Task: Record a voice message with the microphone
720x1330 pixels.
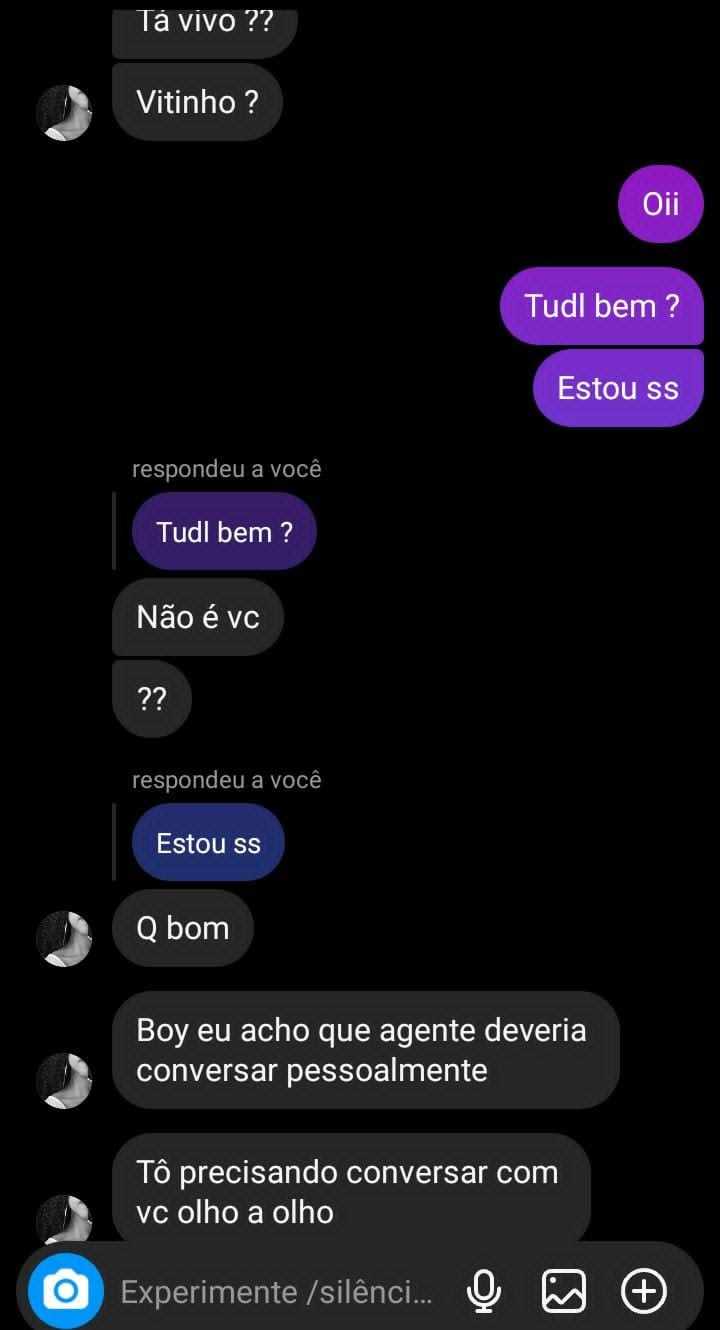Action: (484, 1292)
